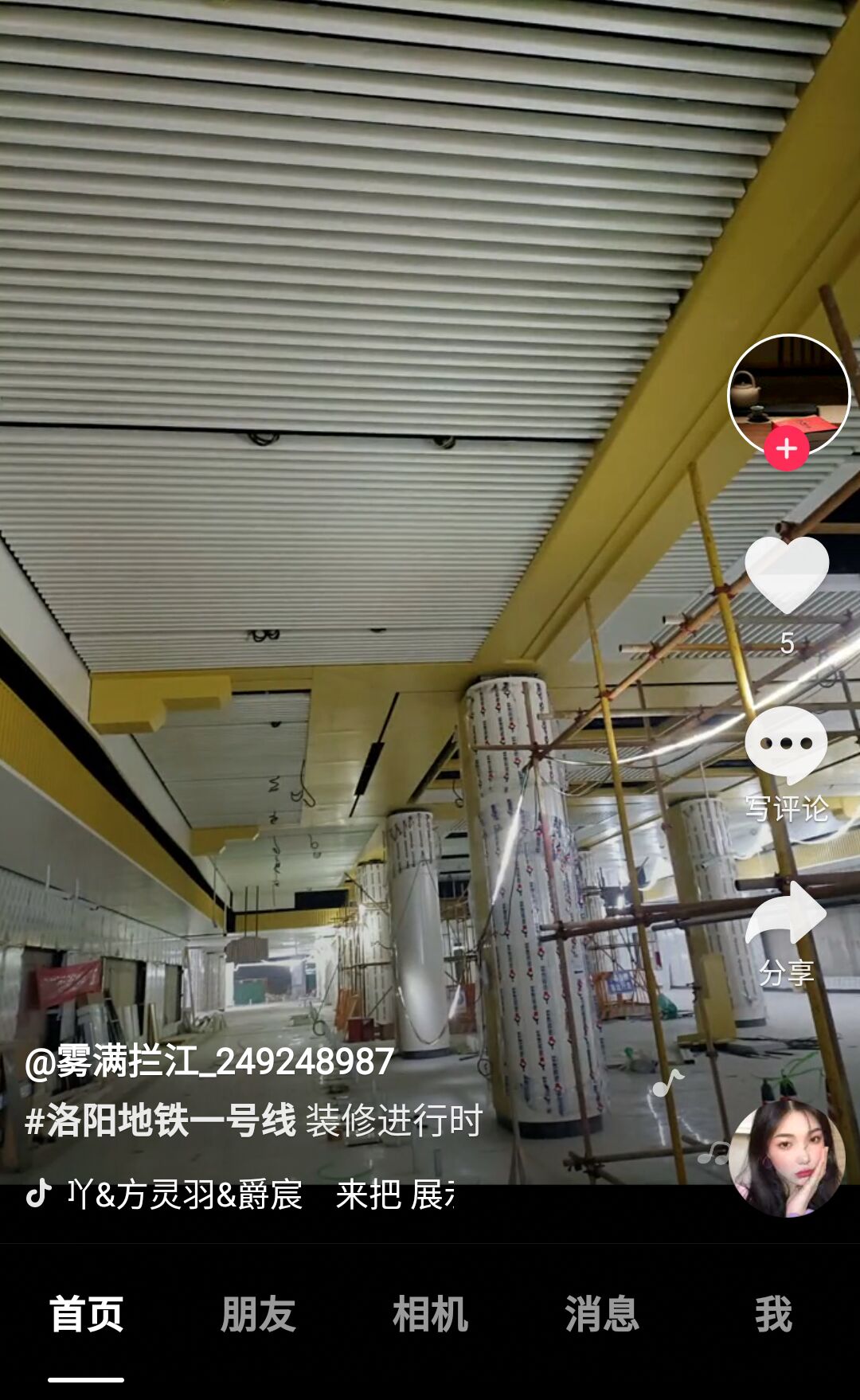The width and height of the screenshot is (860, 1400).
Task: Open the spinning music disc
Action: point(787,1158)
